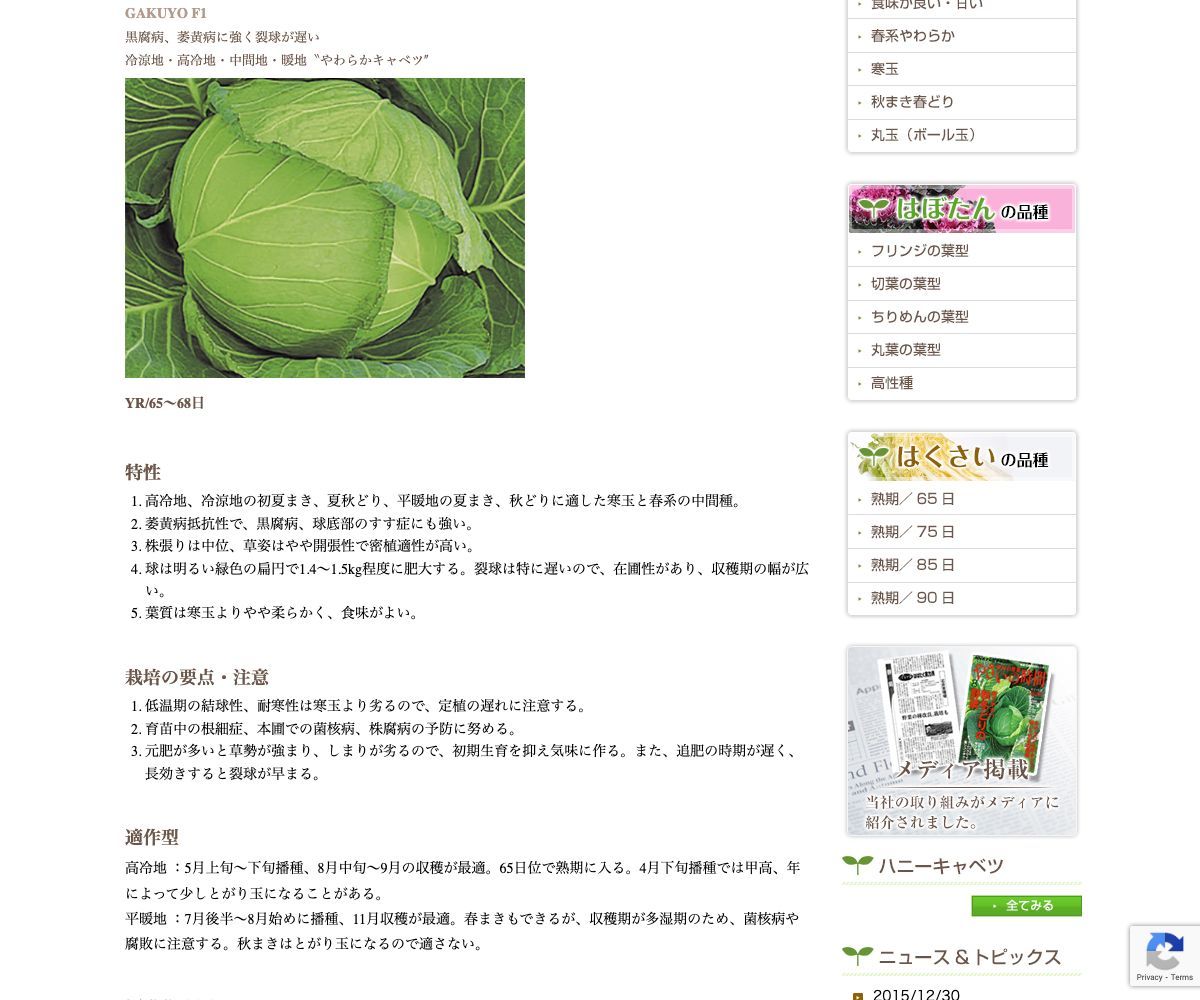
Task: Select the 秋まき春どり category link
Action: pyautogui.click(x=912, y=102)
